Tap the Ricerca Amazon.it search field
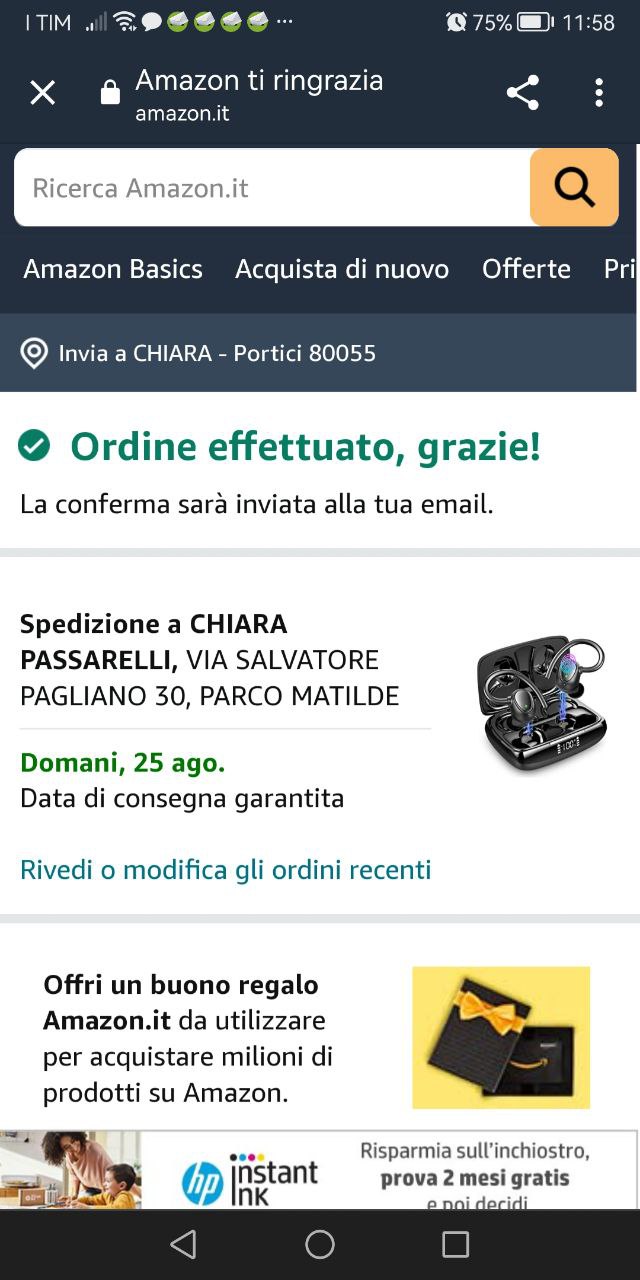The width and height of the screenshot is (640, 1280). point(270,188)
